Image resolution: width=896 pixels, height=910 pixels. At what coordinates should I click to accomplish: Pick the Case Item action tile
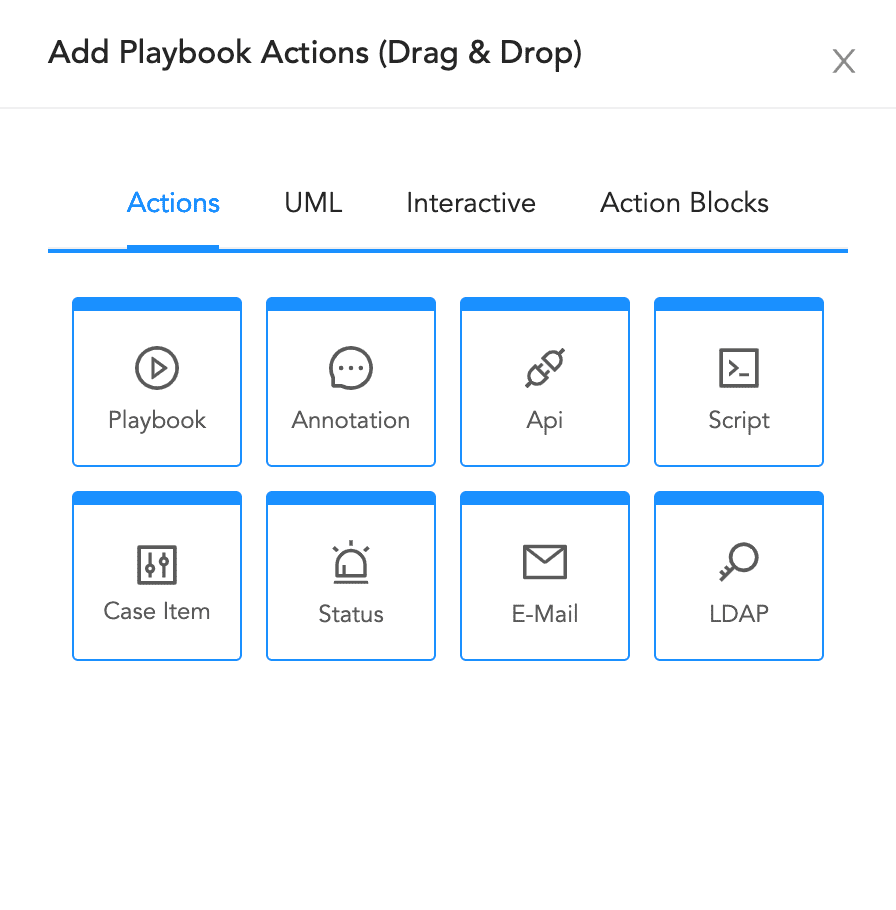(157, 575)
